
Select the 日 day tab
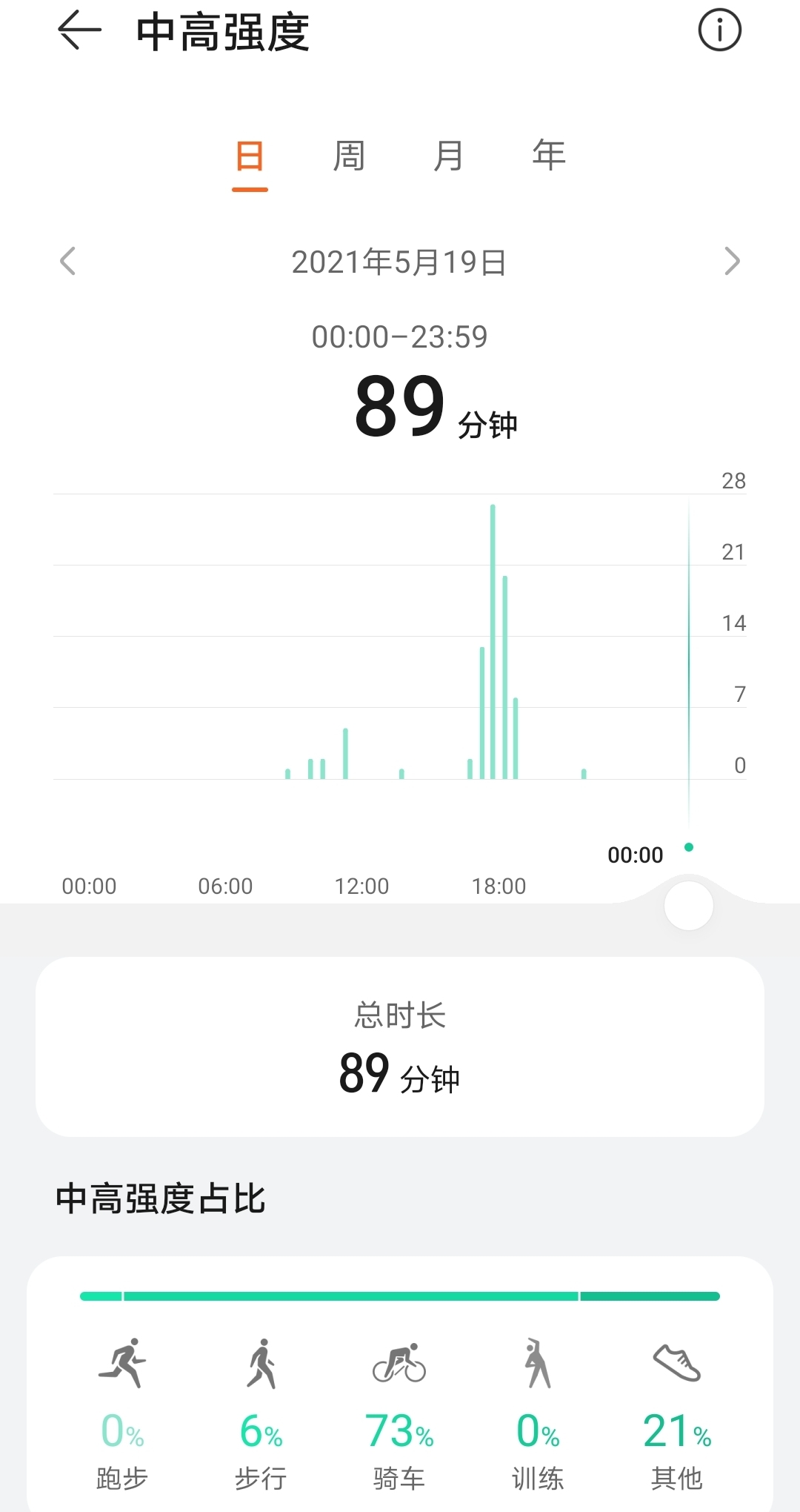click(x=250, y=156)
